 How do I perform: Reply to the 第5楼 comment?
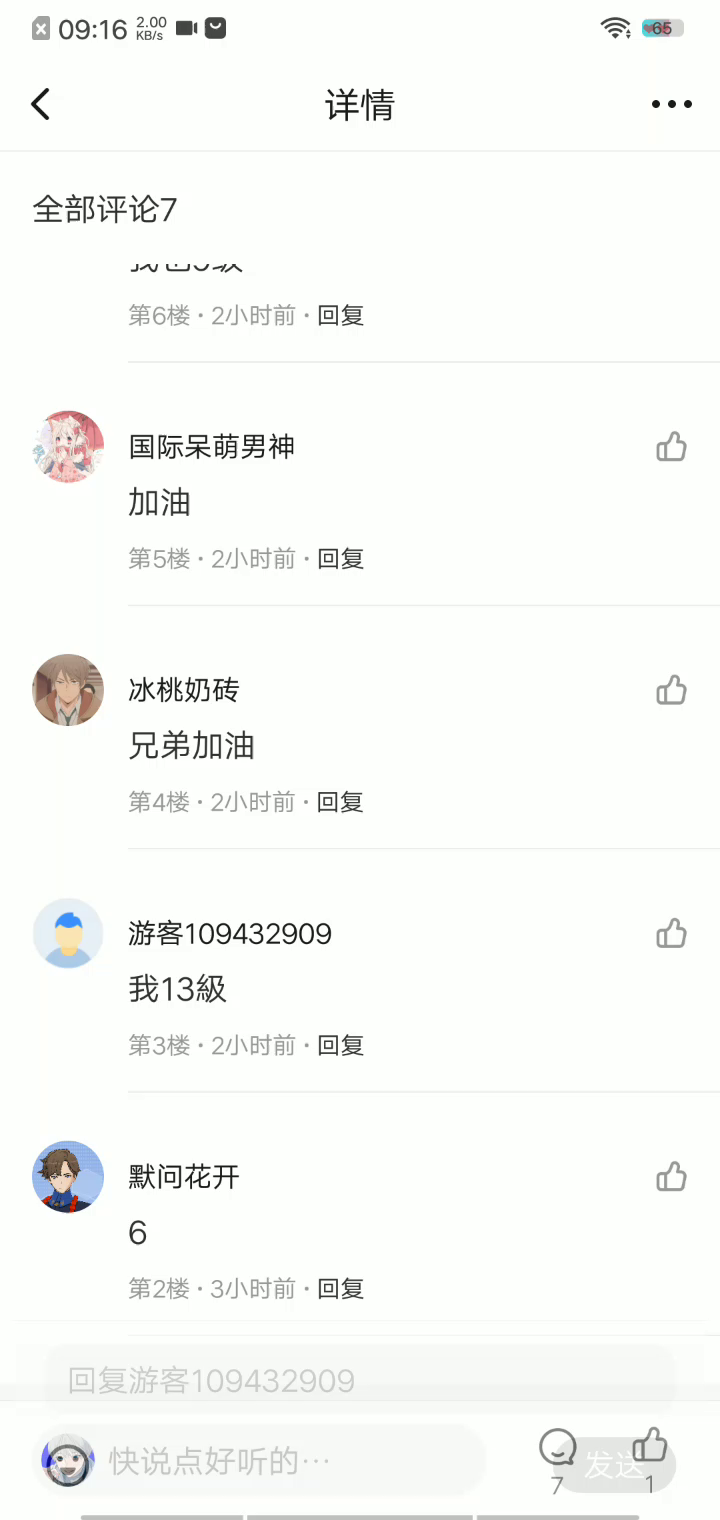point(340,558)
